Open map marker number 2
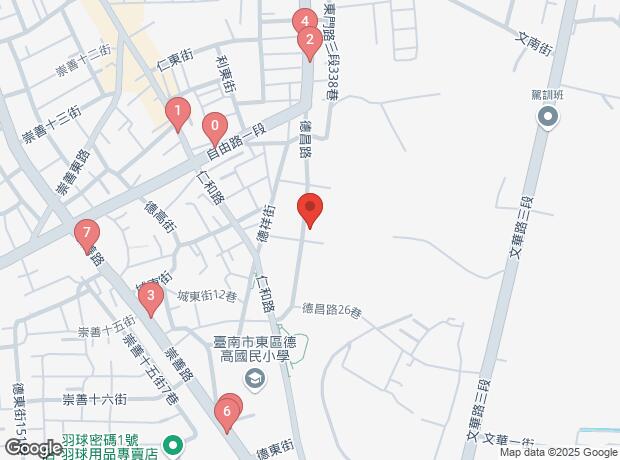620x460 pixels. pyautogui.click(x=309, y=42)
